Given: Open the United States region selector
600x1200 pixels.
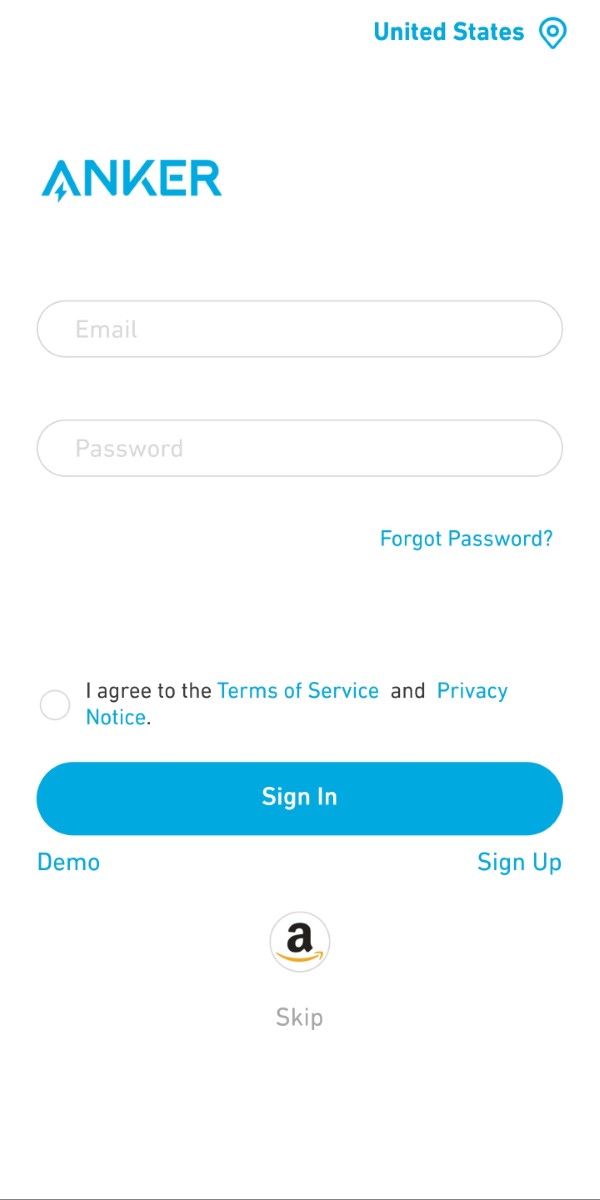Looking at the screenshot, I should tap(470, 32).
